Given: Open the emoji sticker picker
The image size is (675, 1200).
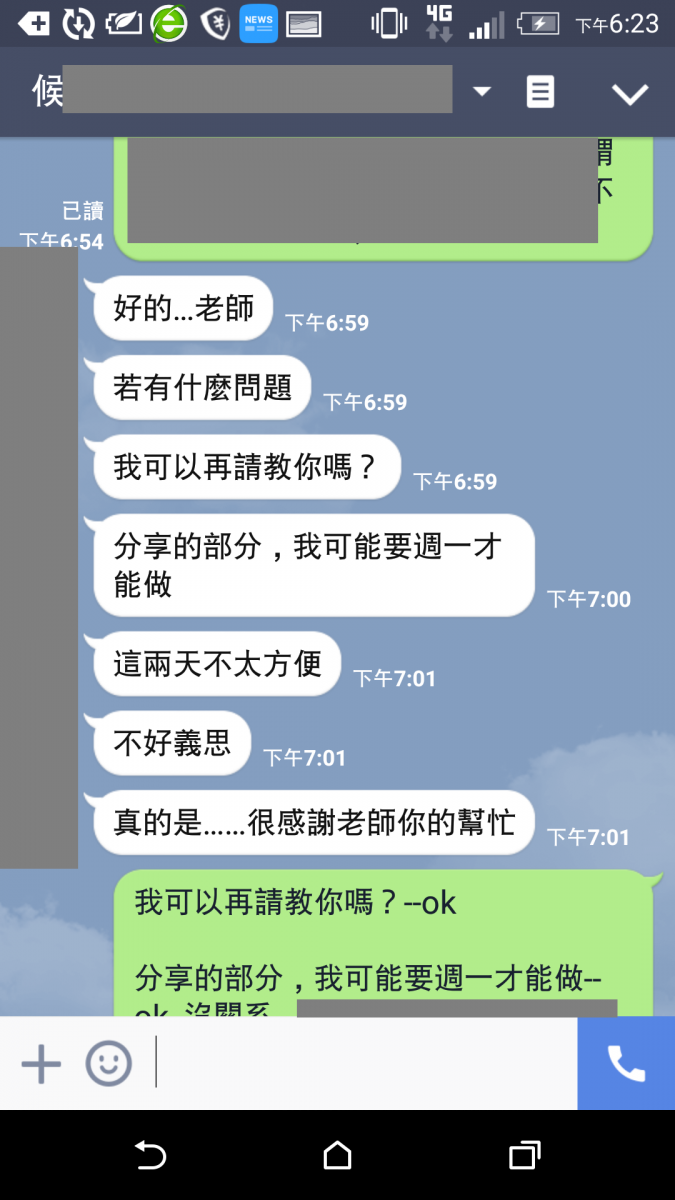Looking at the screenshot, I should pyautogui.click(x=108, y=1063).
